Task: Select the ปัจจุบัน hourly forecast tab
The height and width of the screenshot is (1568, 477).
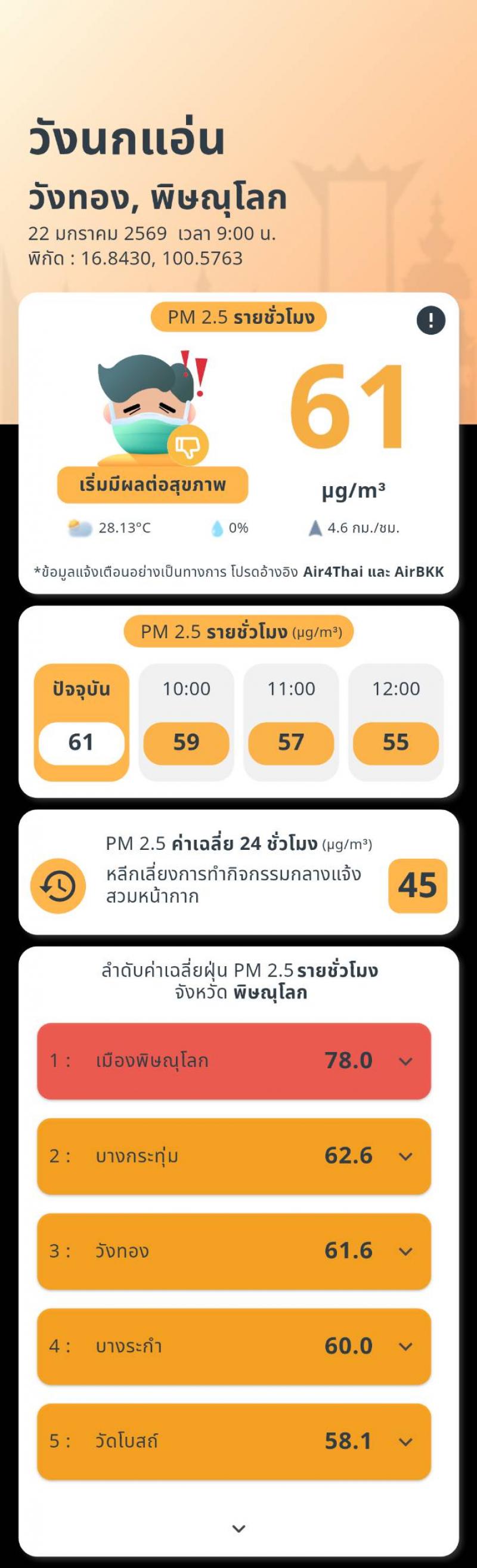Action: [82, 722]
